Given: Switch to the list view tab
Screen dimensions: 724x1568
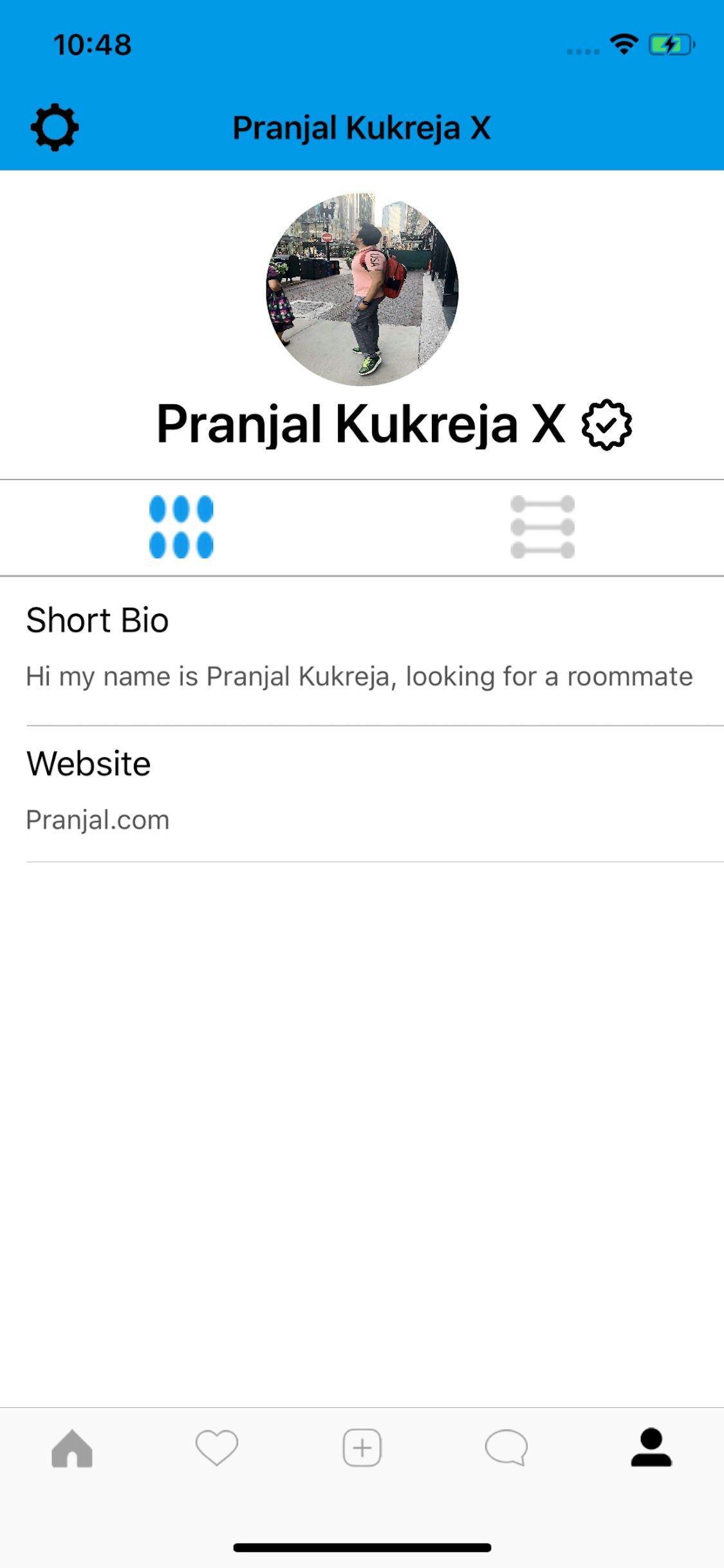Looking at the screenshot, I should (x=543, y=527).
